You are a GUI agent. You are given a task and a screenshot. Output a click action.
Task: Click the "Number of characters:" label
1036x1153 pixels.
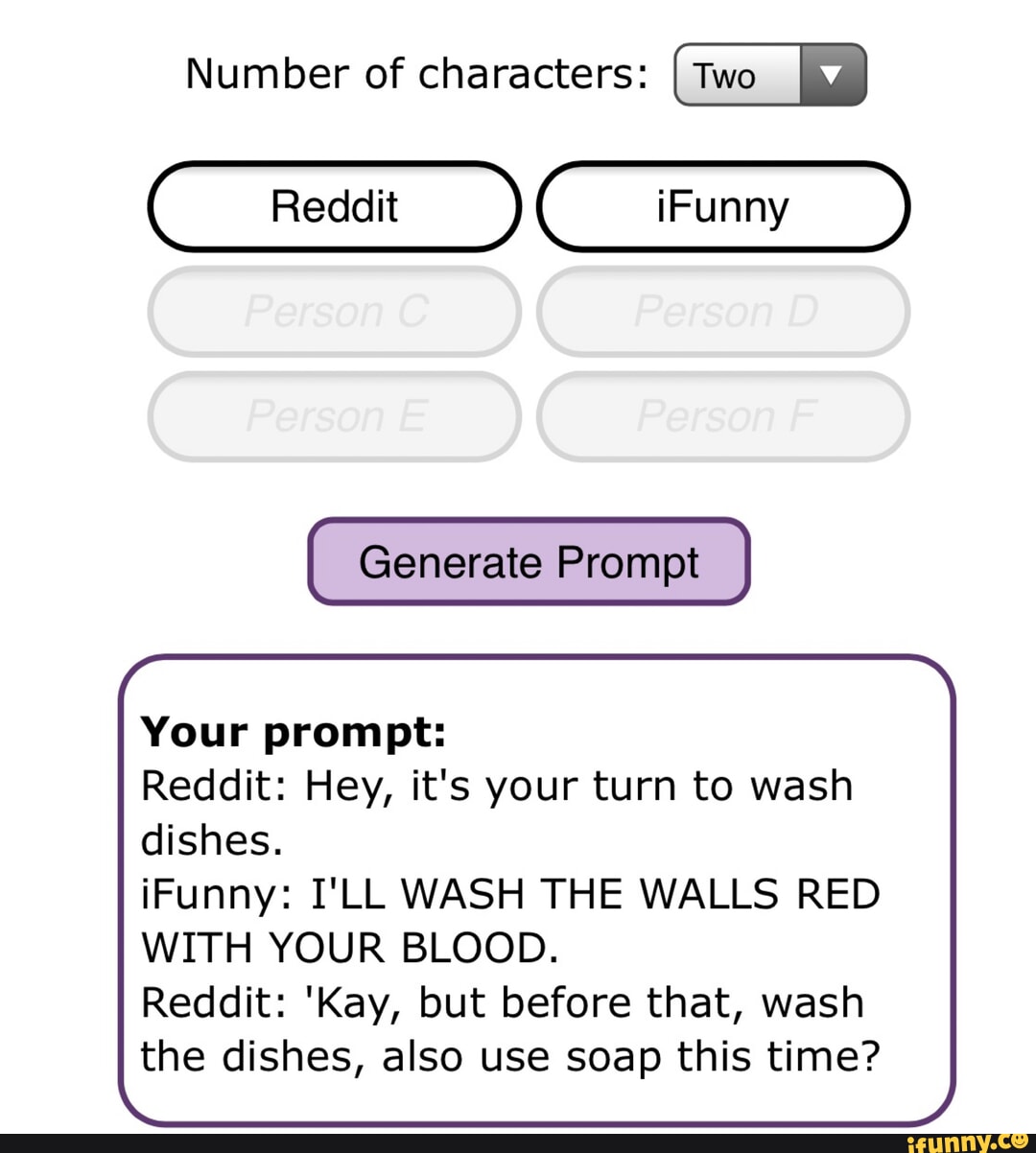pyautogui.click(x=417, y=72)
